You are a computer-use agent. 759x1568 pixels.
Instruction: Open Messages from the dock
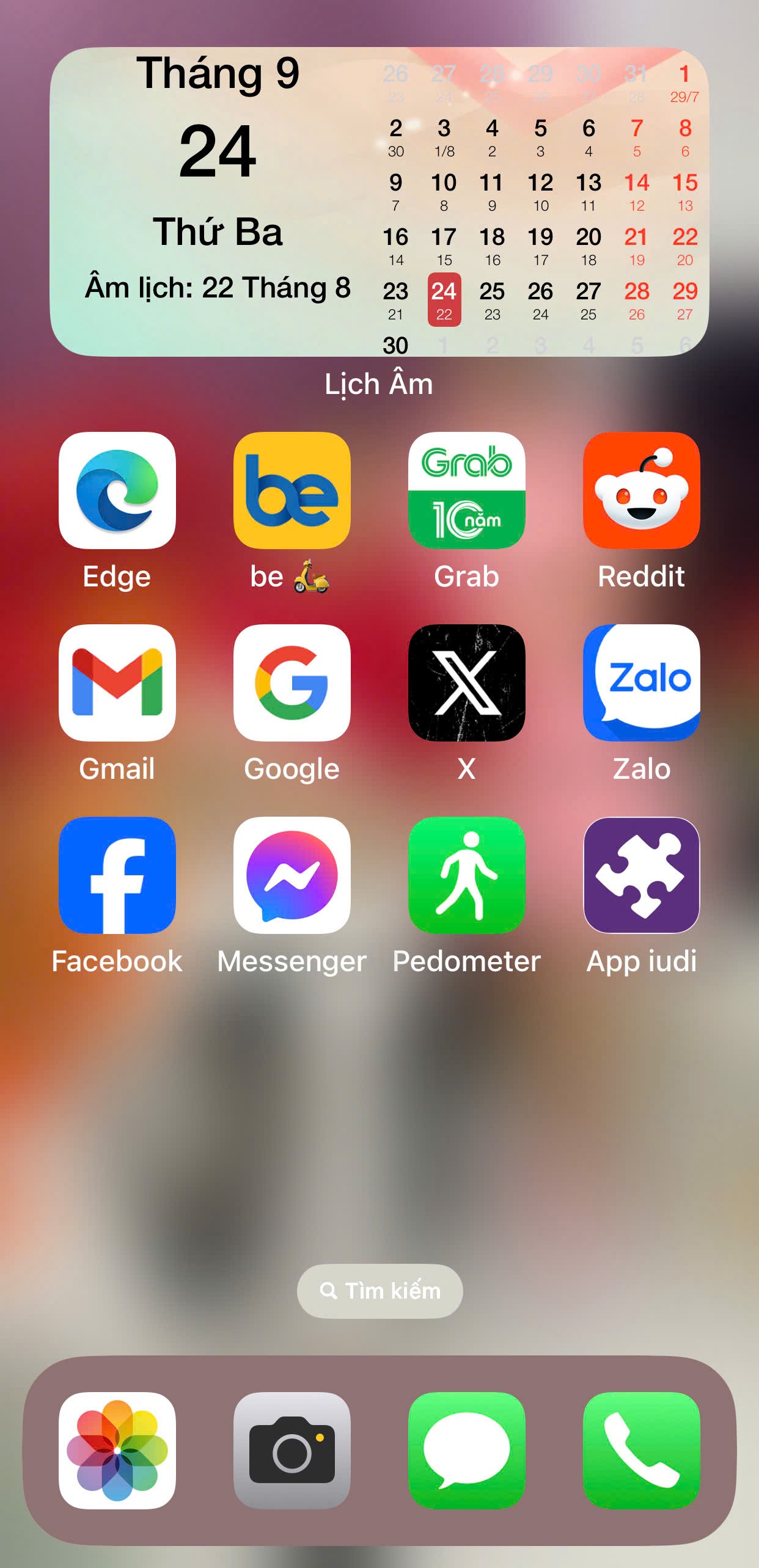(466, 1451)
